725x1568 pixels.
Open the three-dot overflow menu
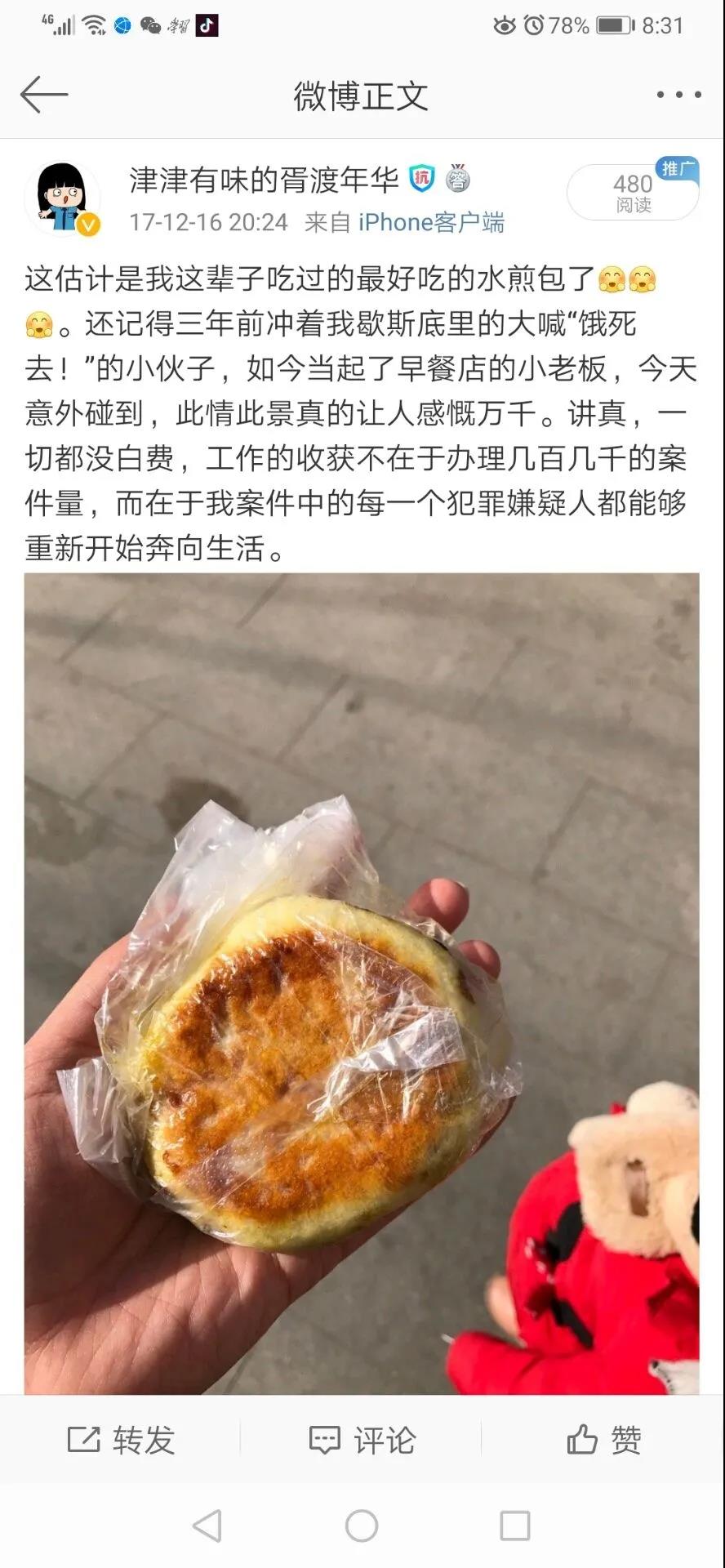pyautogui.click(x=678, y=96)
